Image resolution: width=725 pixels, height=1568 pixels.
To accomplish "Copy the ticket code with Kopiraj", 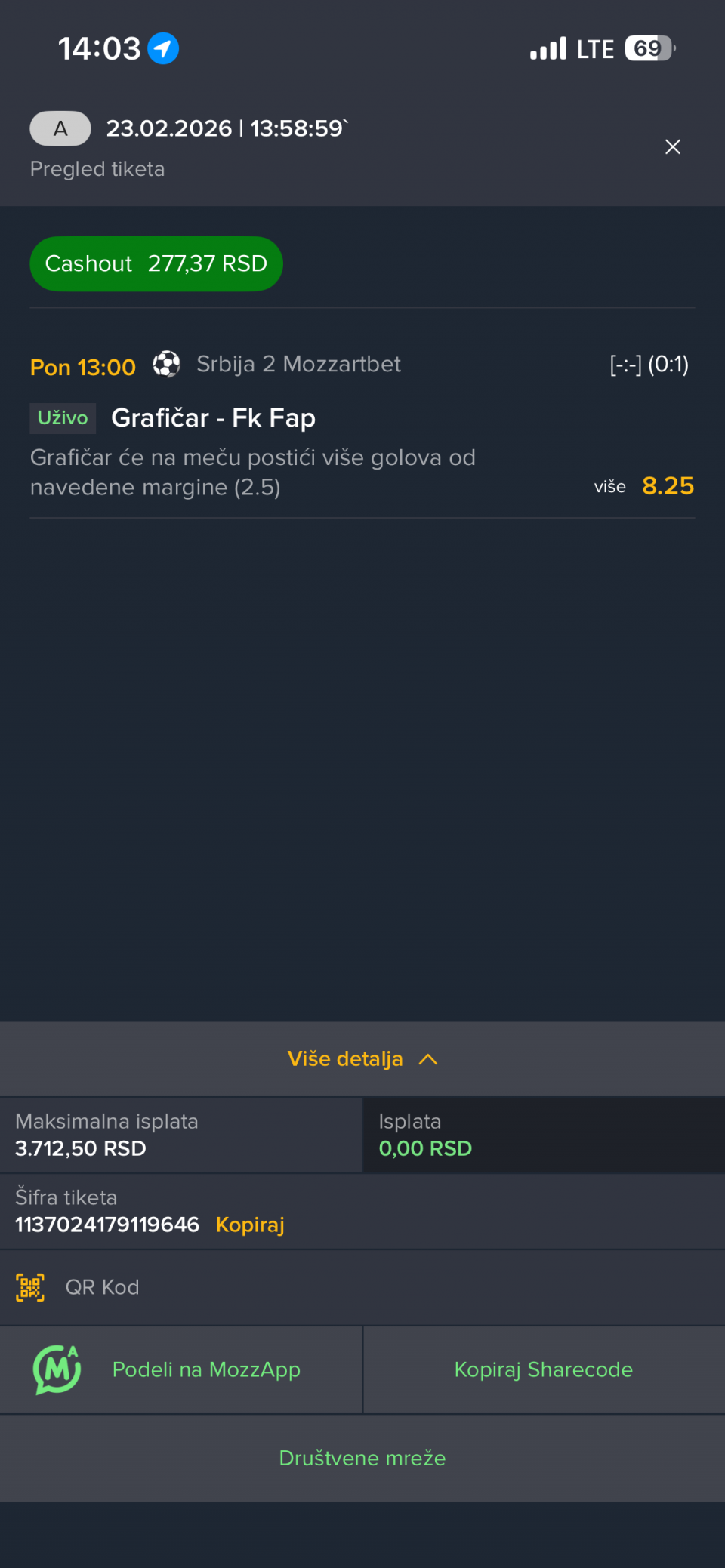I will pos(250,1225).
